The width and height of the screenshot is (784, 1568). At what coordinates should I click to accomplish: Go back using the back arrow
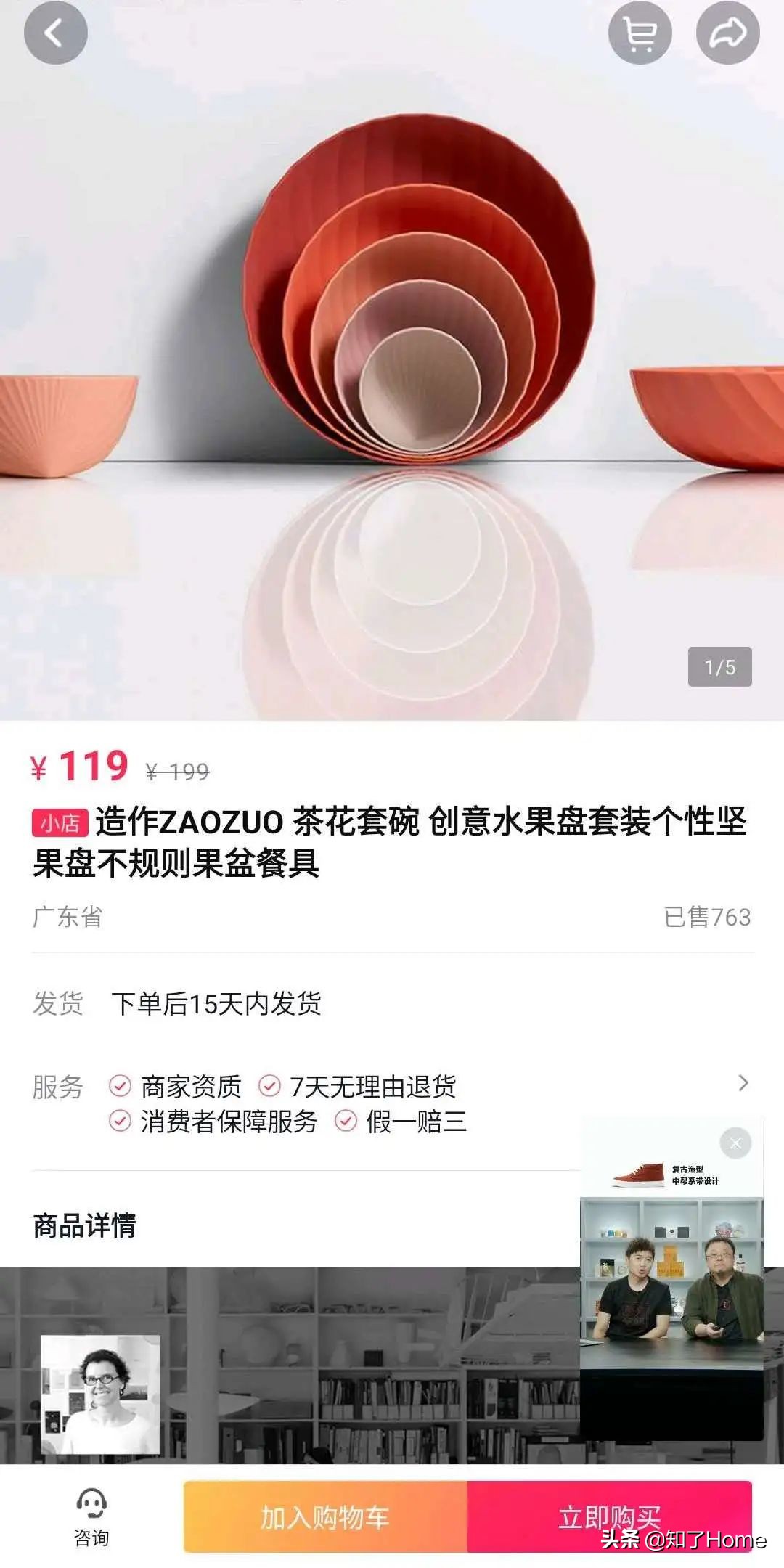(x=54, y=31)
